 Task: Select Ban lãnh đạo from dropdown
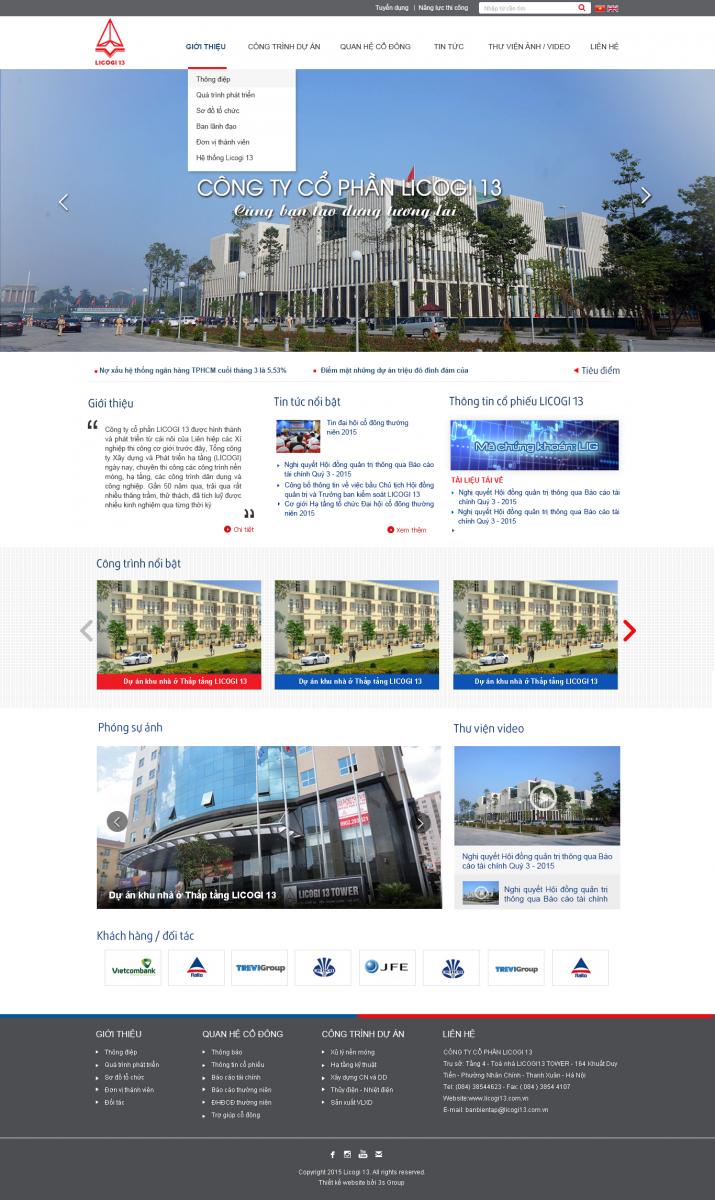[216, 126]
